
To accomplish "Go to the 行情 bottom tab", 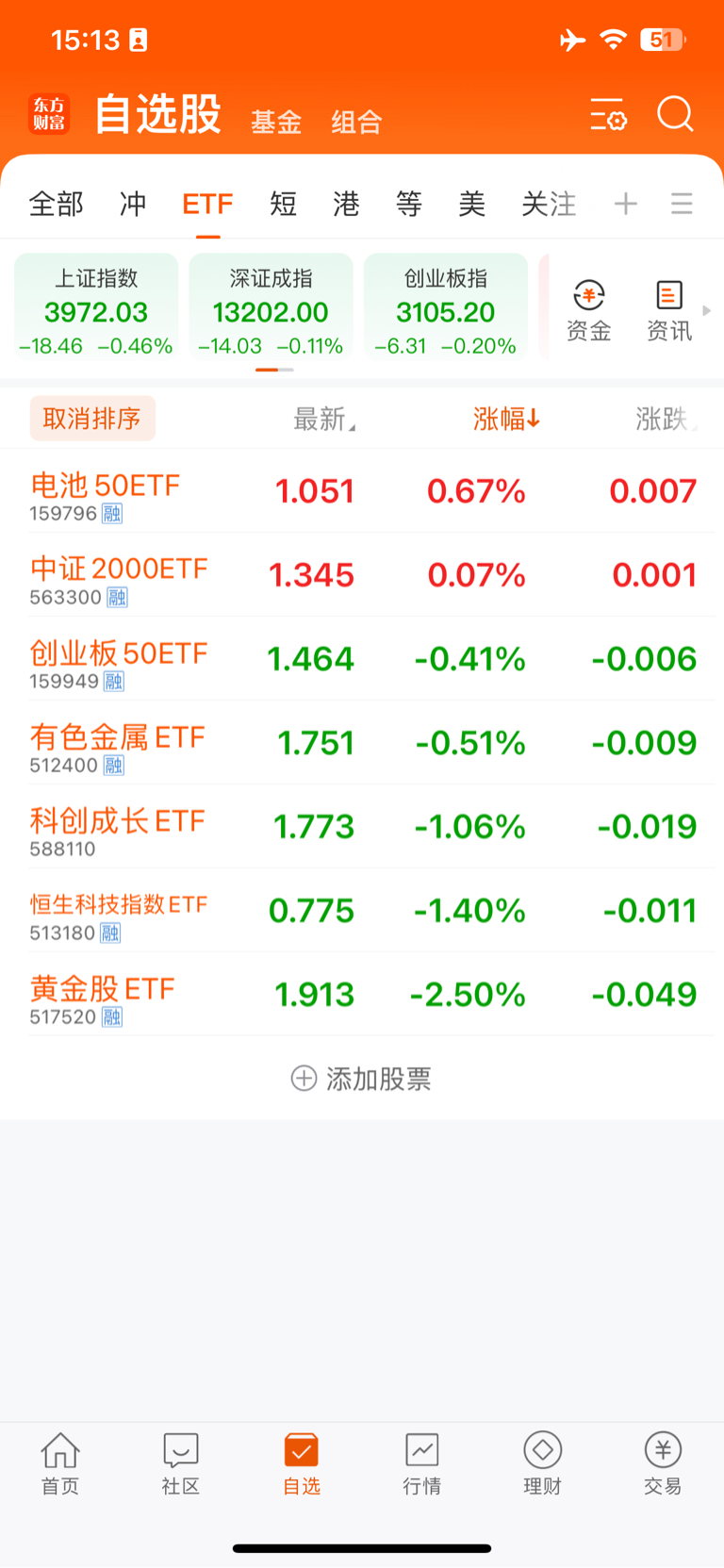I will pos(422,1462).
